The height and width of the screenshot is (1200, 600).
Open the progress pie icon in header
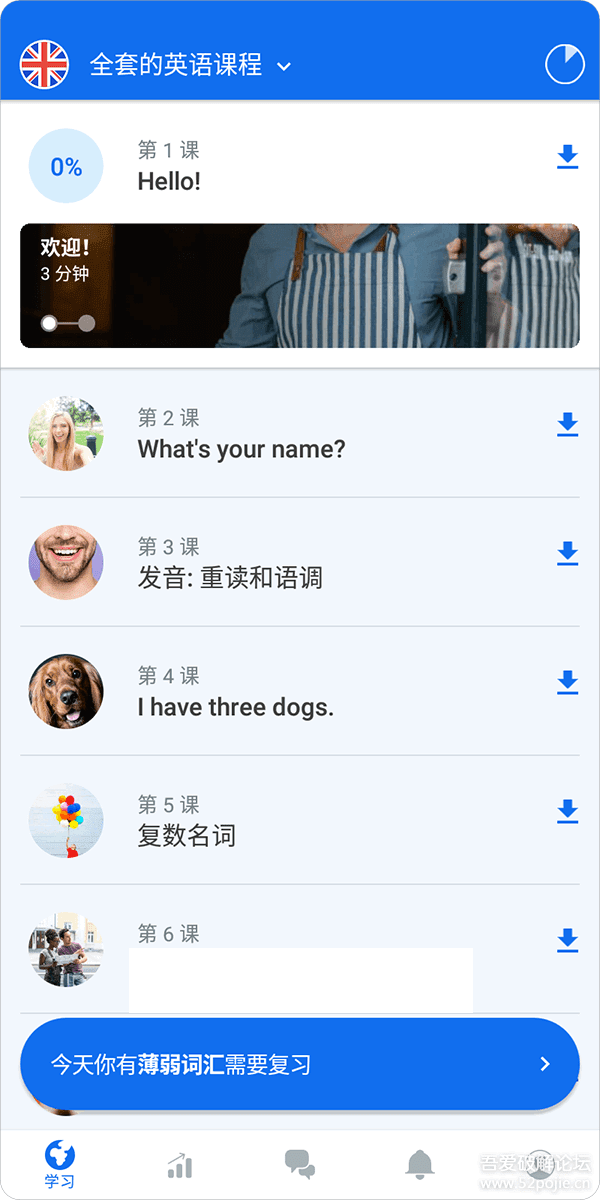(x=565, y=65)
